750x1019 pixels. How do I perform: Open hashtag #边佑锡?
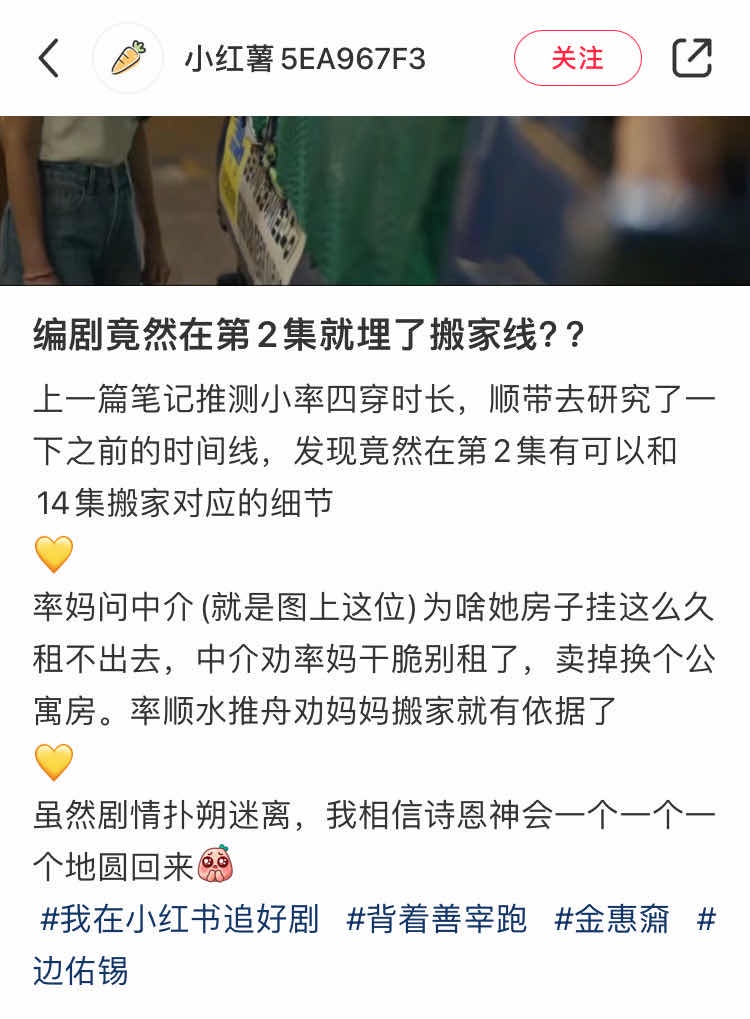(80, 968)
